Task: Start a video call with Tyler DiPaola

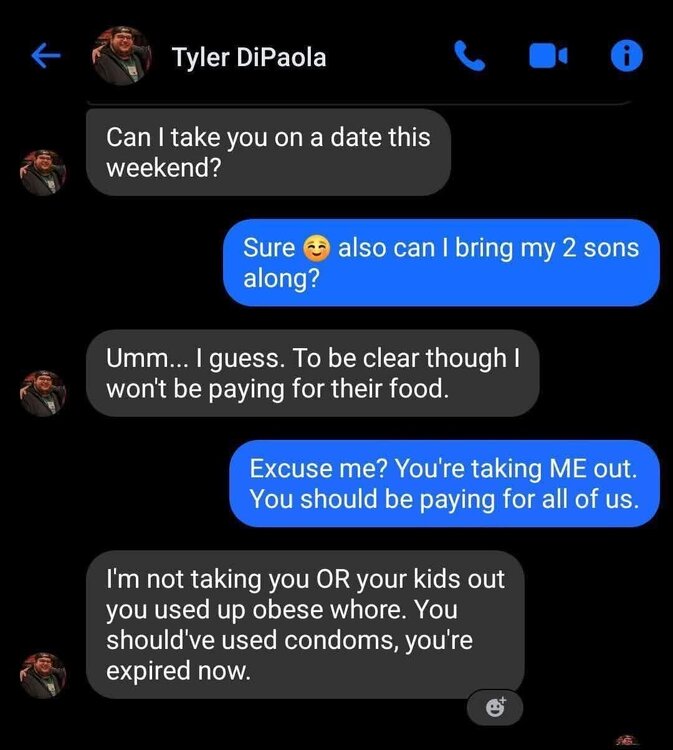Action: click(546, 57)
